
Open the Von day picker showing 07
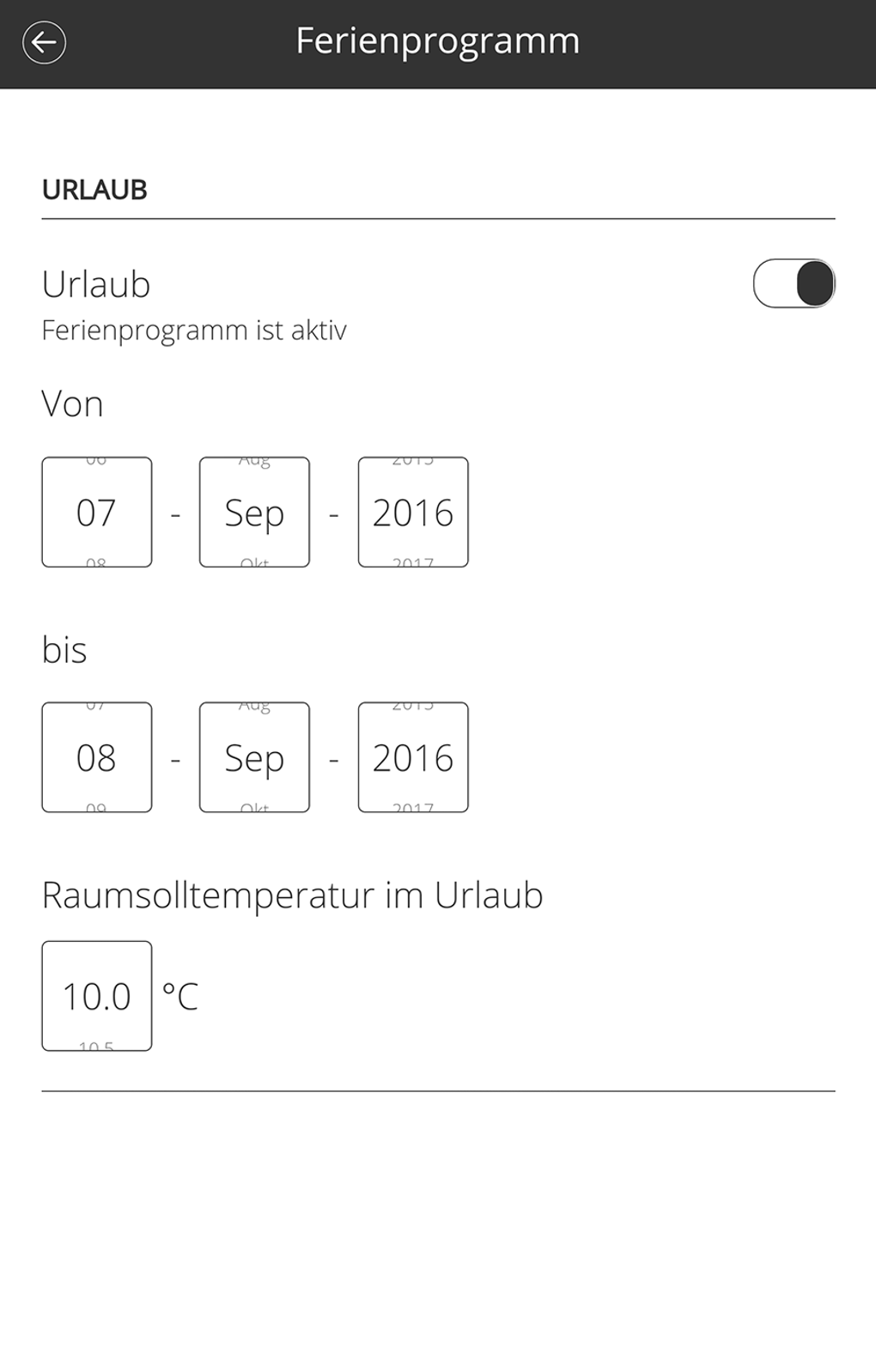pyautogui.click(x=96, y=513)
